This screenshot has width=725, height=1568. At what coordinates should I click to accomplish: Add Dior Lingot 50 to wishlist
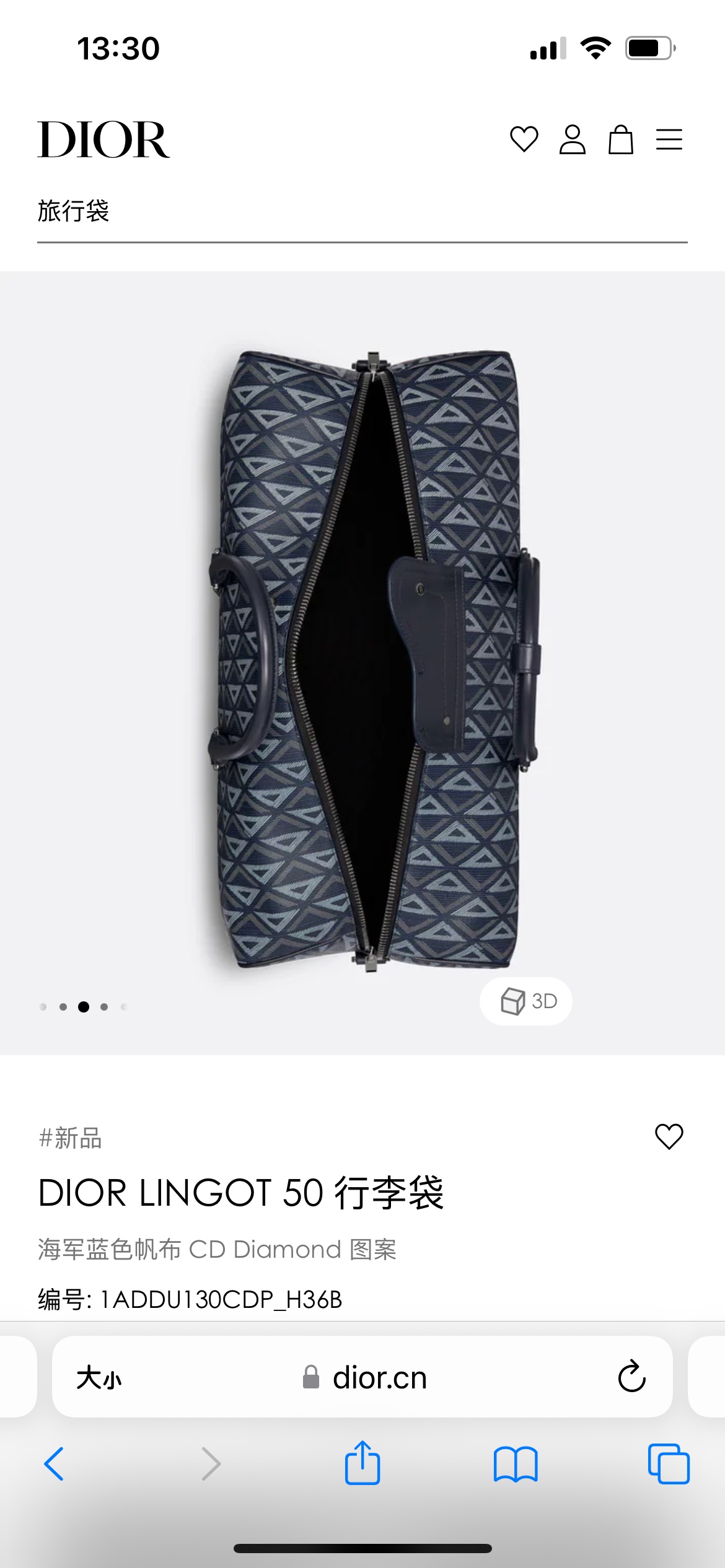coord(669,1136)
